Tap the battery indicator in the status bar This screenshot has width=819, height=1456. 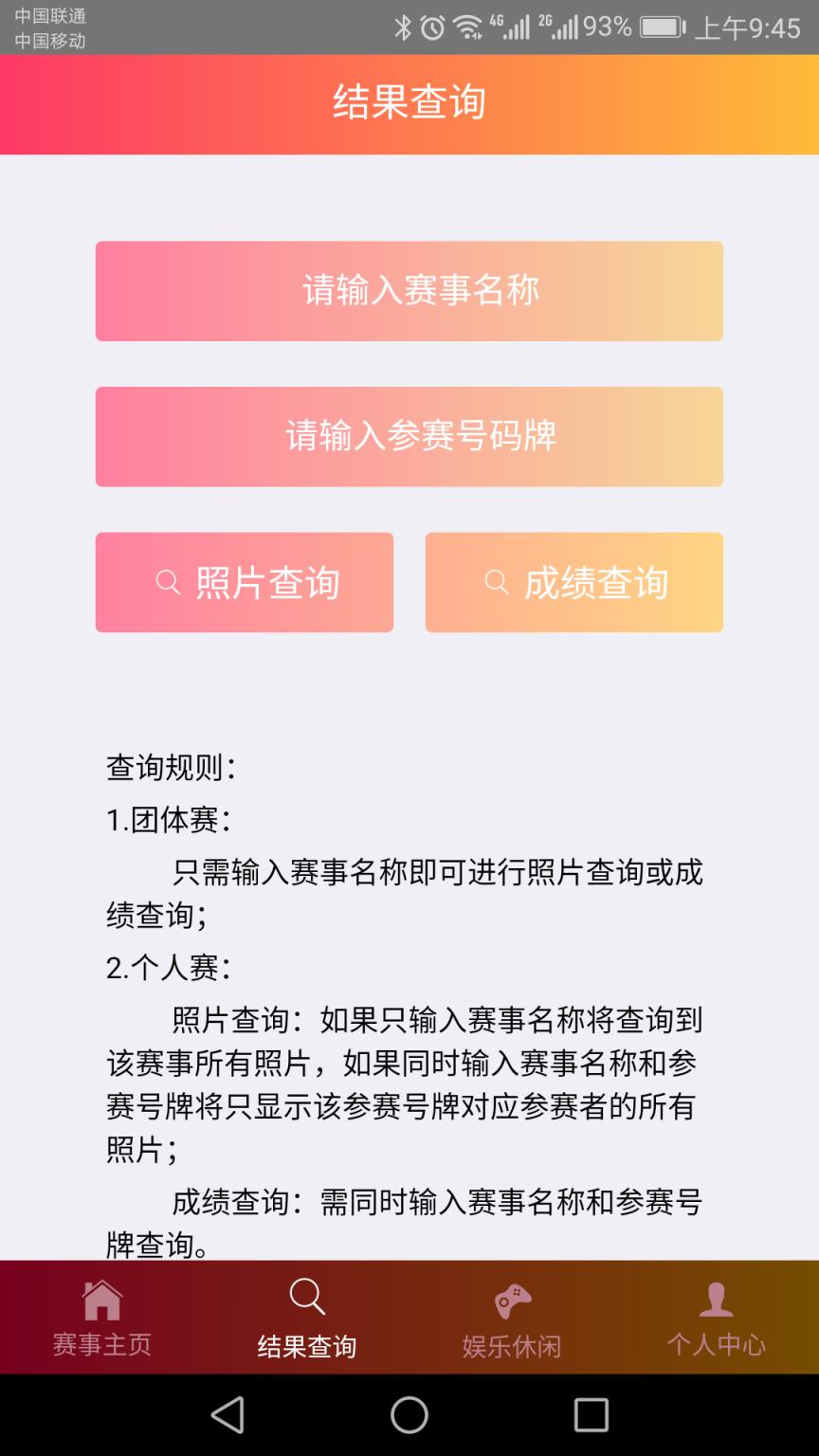click(661, 27)
